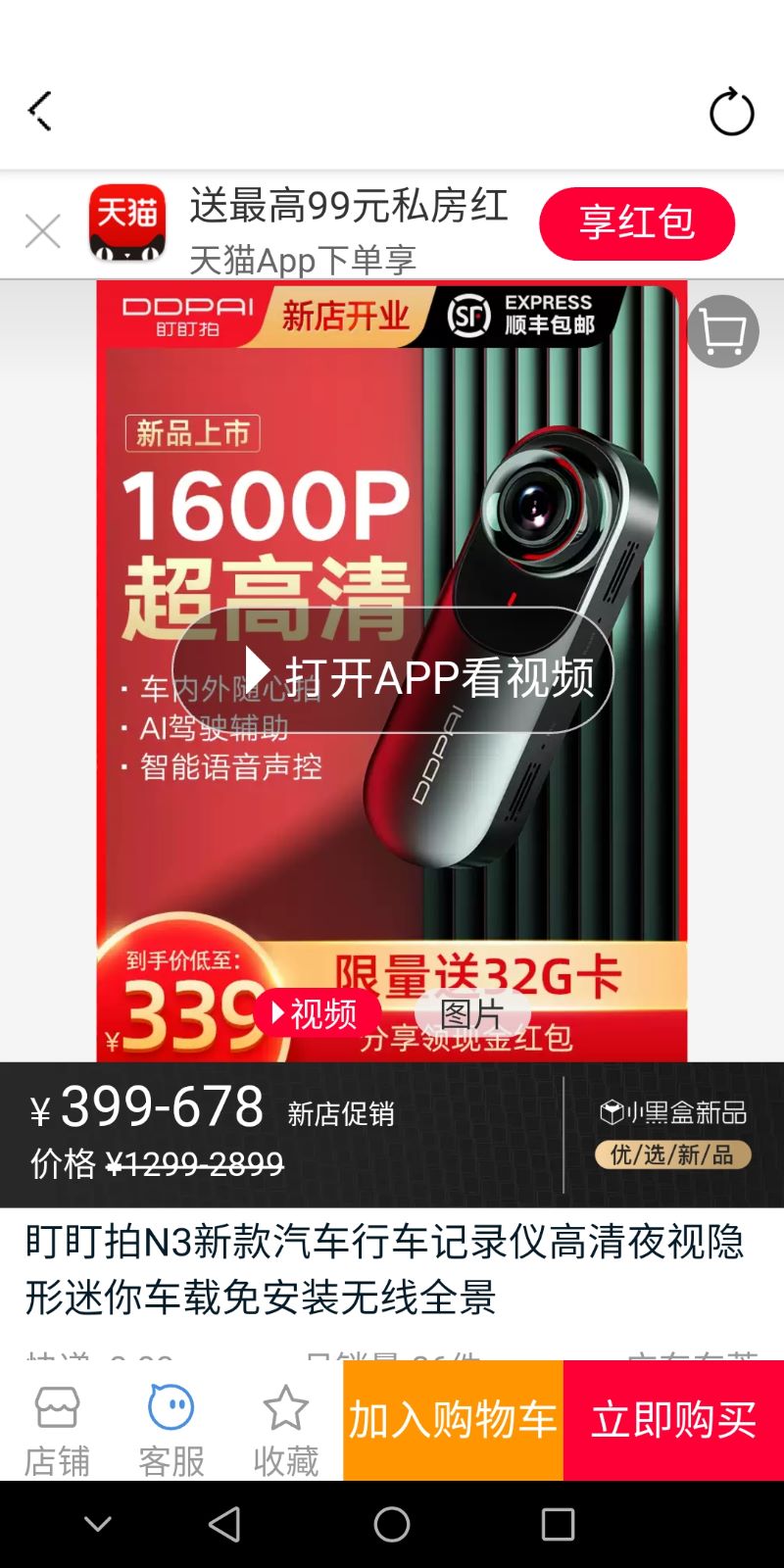784x1568 pixels.
Task: Switch to the 视频 tab
Action: click(317, 1013)
